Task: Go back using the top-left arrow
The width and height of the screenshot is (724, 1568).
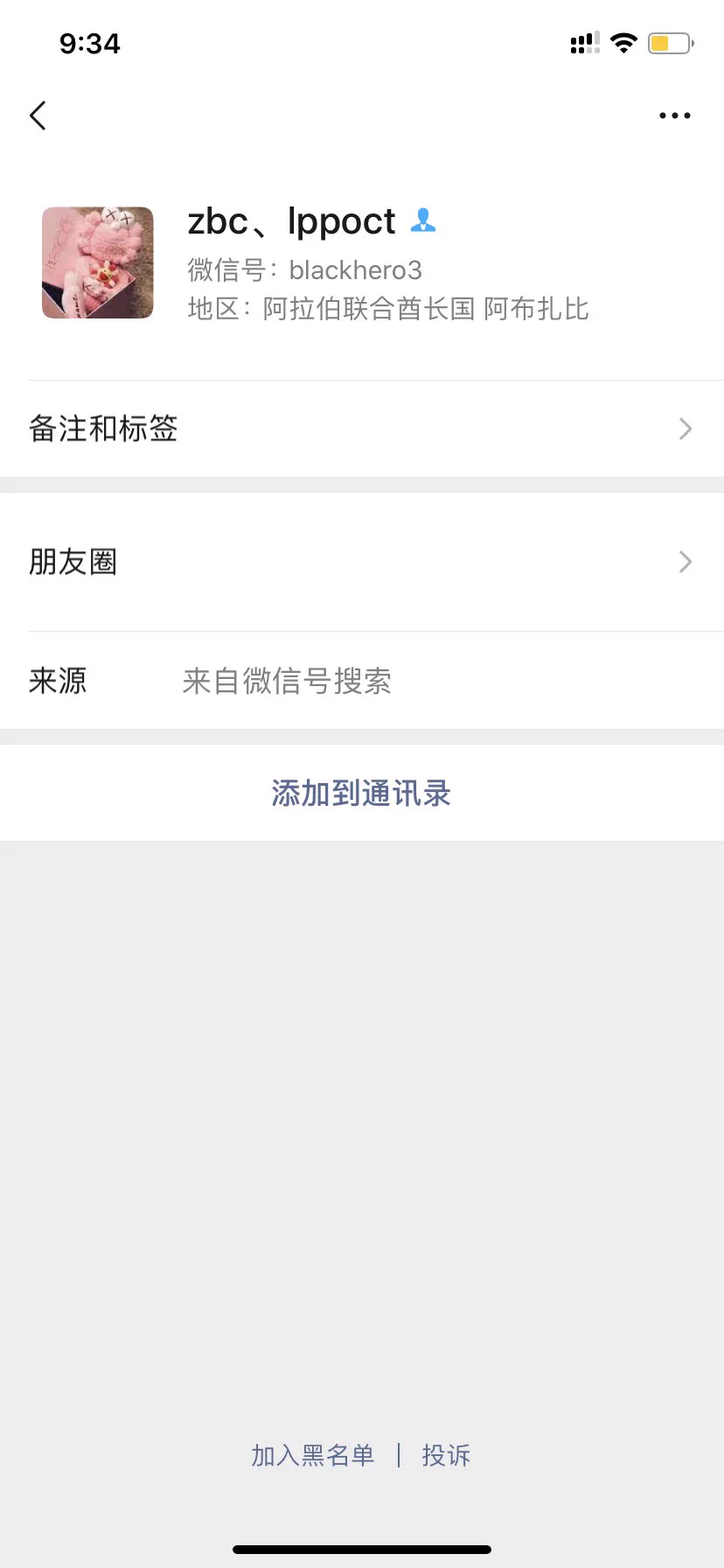Action: click(x=38, y=115)
